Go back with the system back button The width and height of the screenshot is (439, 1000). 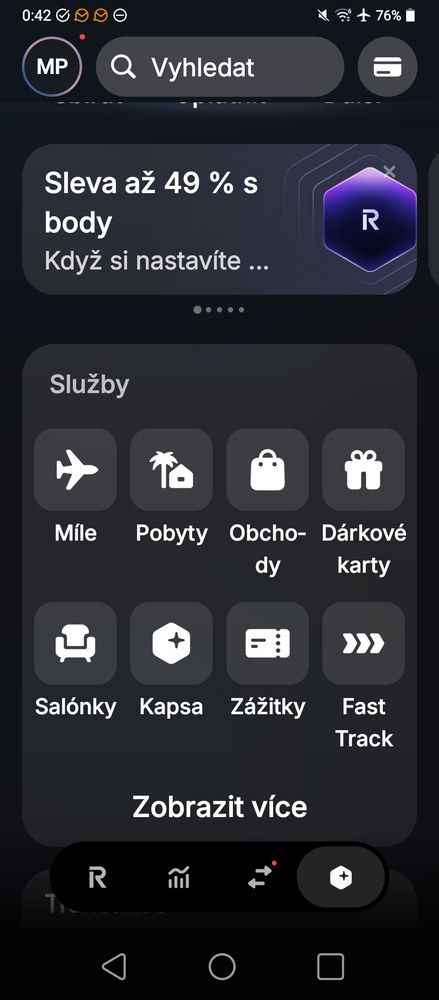point(114,966)
